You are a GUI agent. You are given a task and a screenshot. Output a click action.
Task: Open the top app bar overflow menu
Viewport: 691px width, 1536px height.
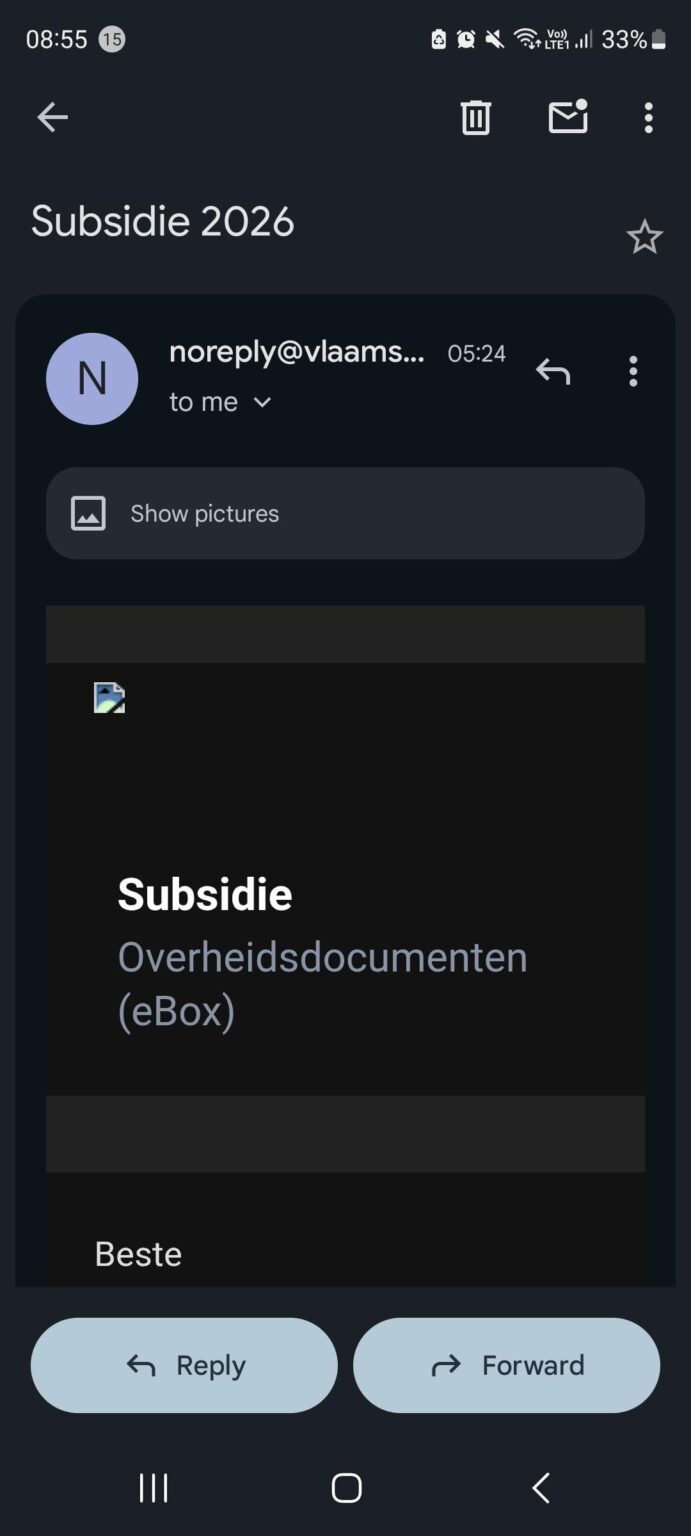tap(648, 118)
